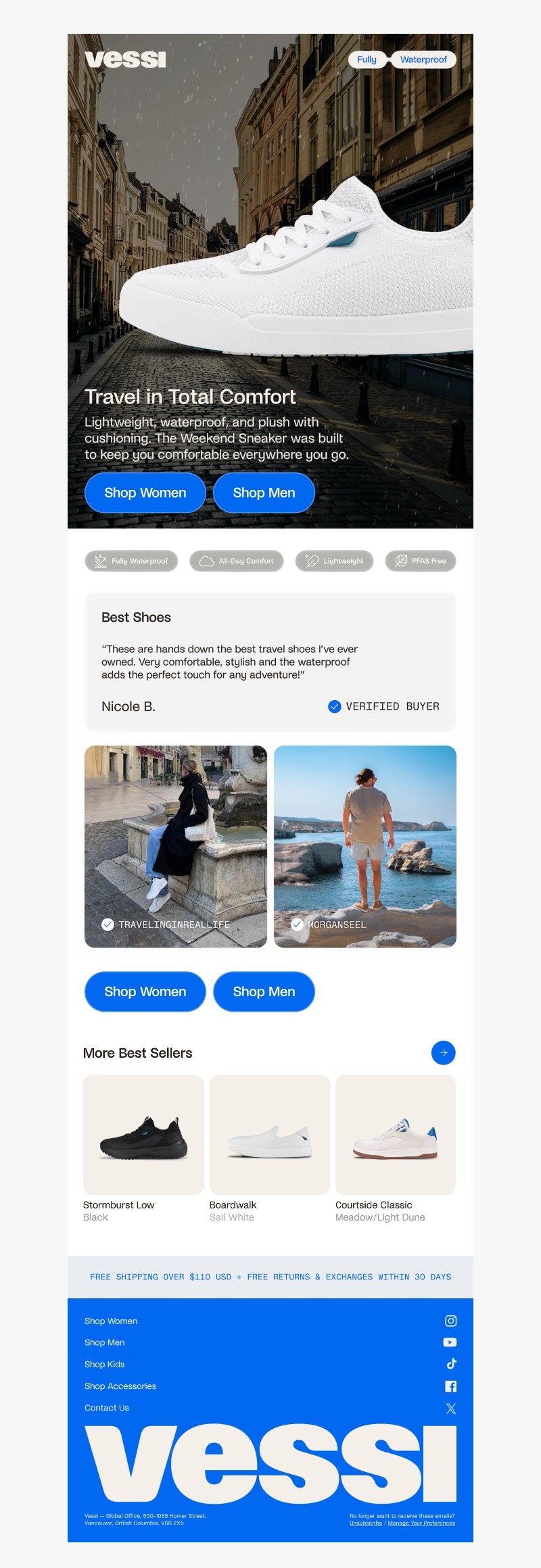Unsubscribe from these emails

point(366,1523)
